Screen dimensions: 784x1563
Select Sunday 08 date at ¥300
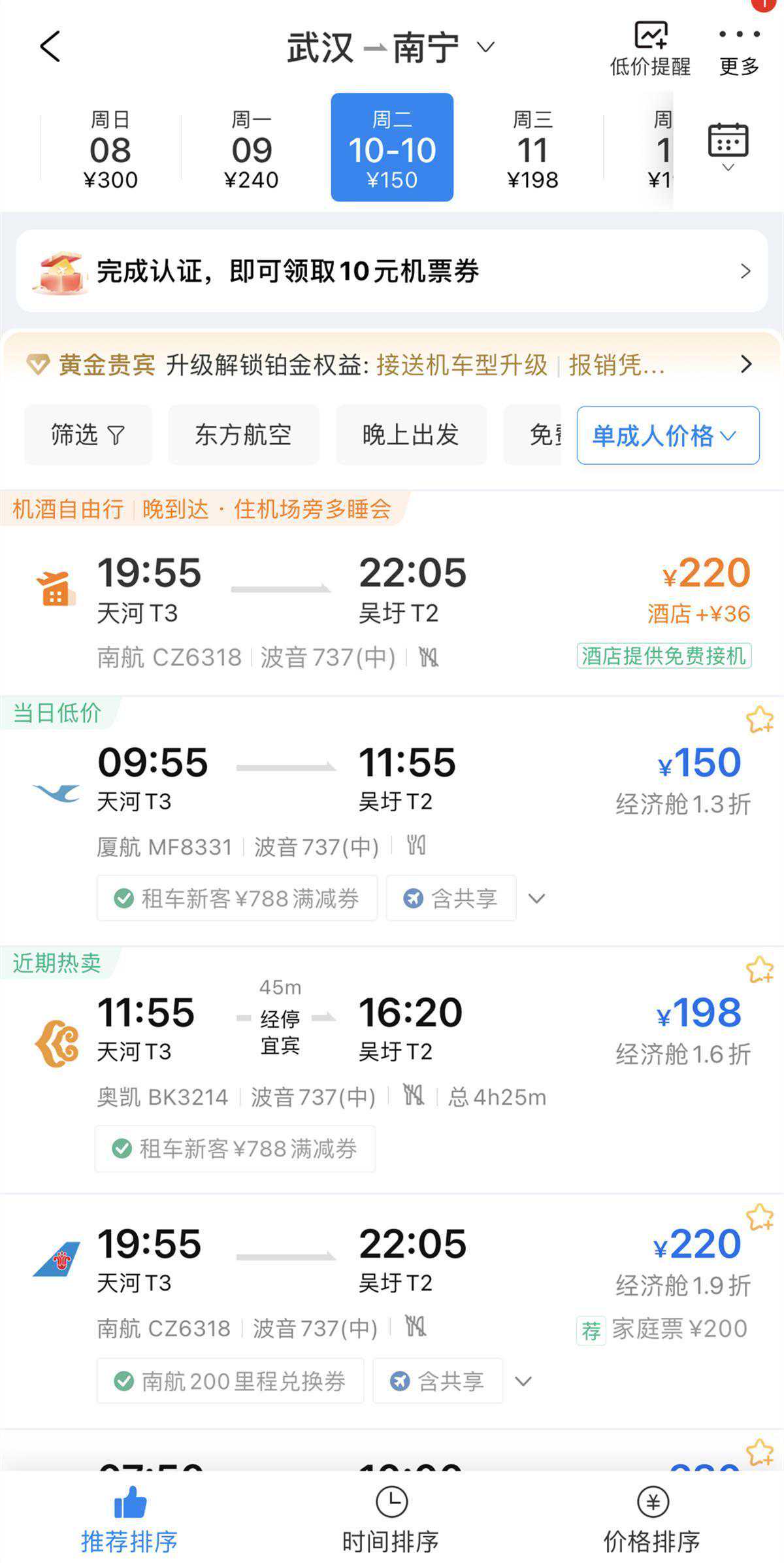point(110,148)
